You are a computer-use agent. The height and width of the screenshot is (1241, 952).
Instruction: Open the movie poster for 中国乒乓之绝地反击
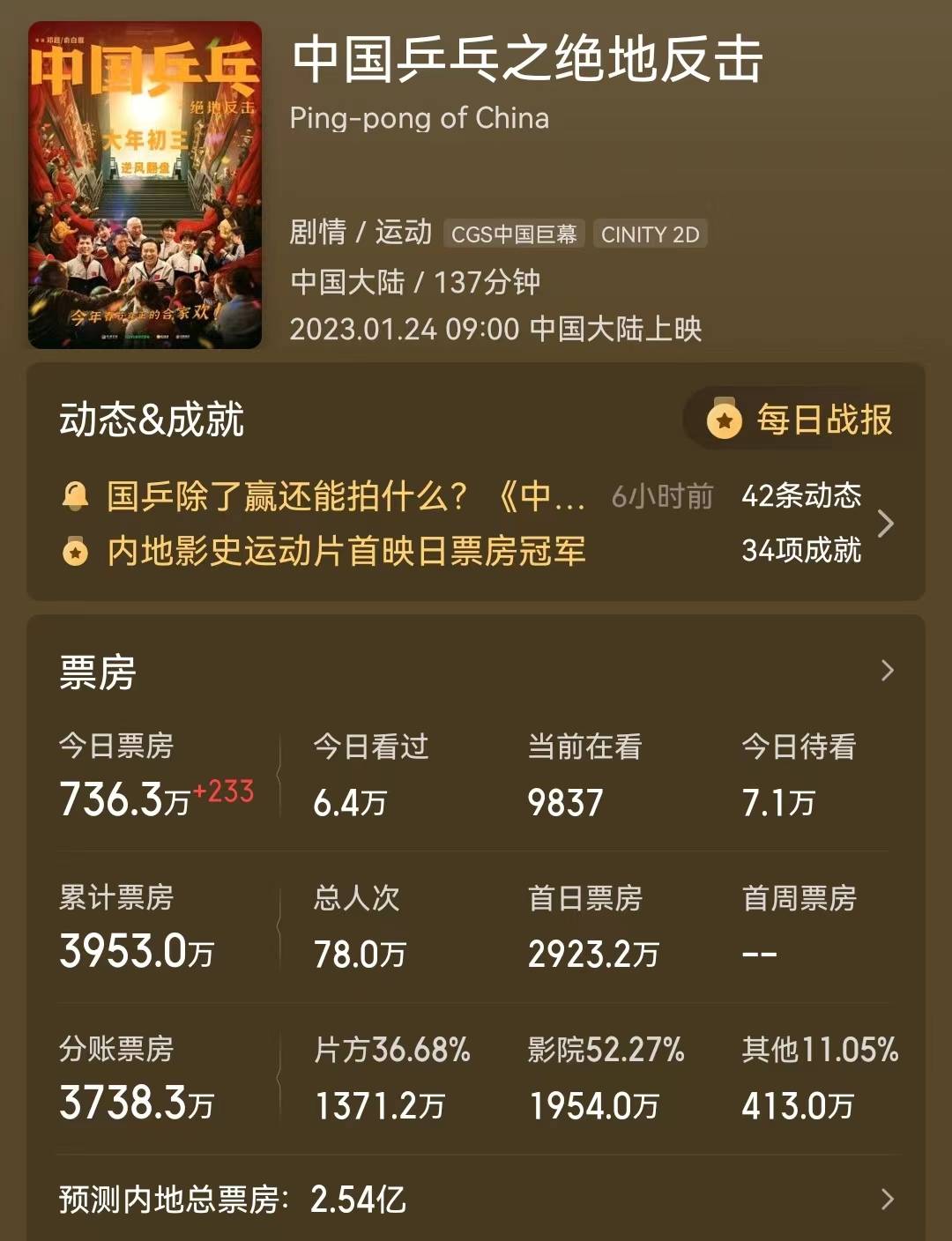click(x=145, y=185)
